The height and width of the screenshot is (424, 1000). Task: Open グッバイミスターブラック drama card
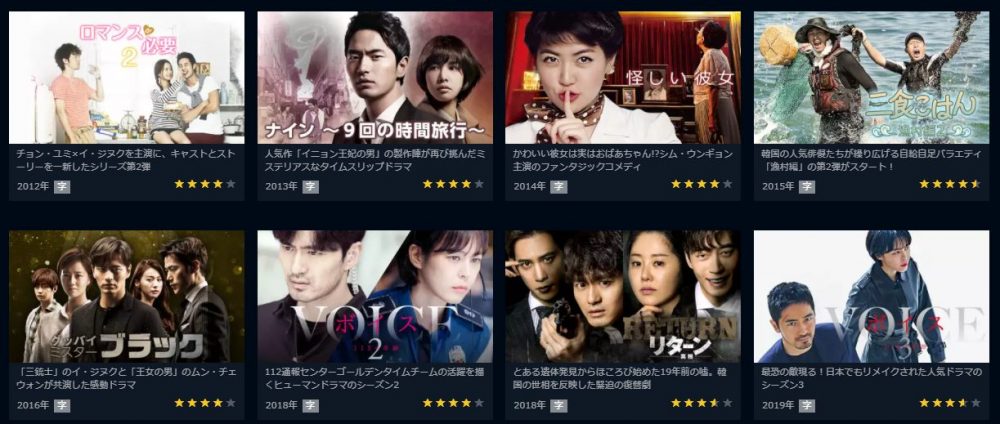click(x=126, y=297)
